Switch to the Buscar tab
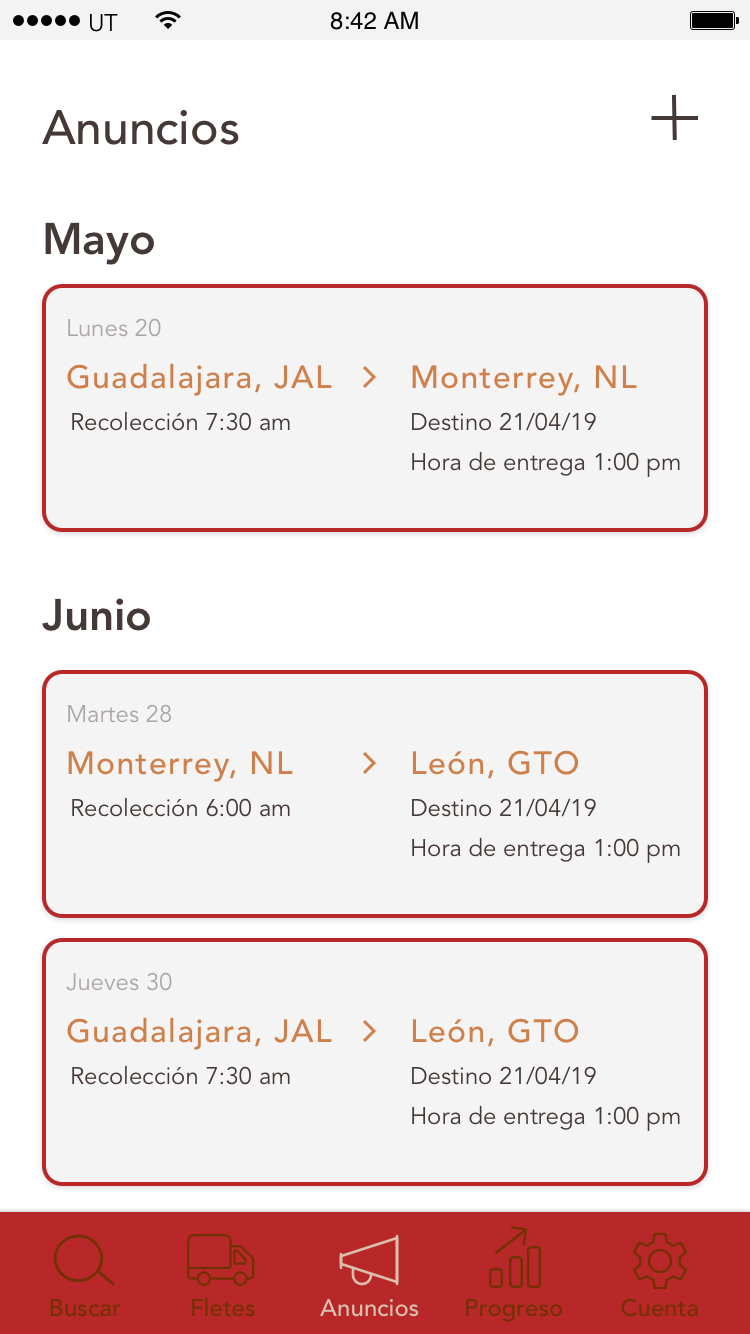This screenshot has height=1334, width=750. point(85,1275)
